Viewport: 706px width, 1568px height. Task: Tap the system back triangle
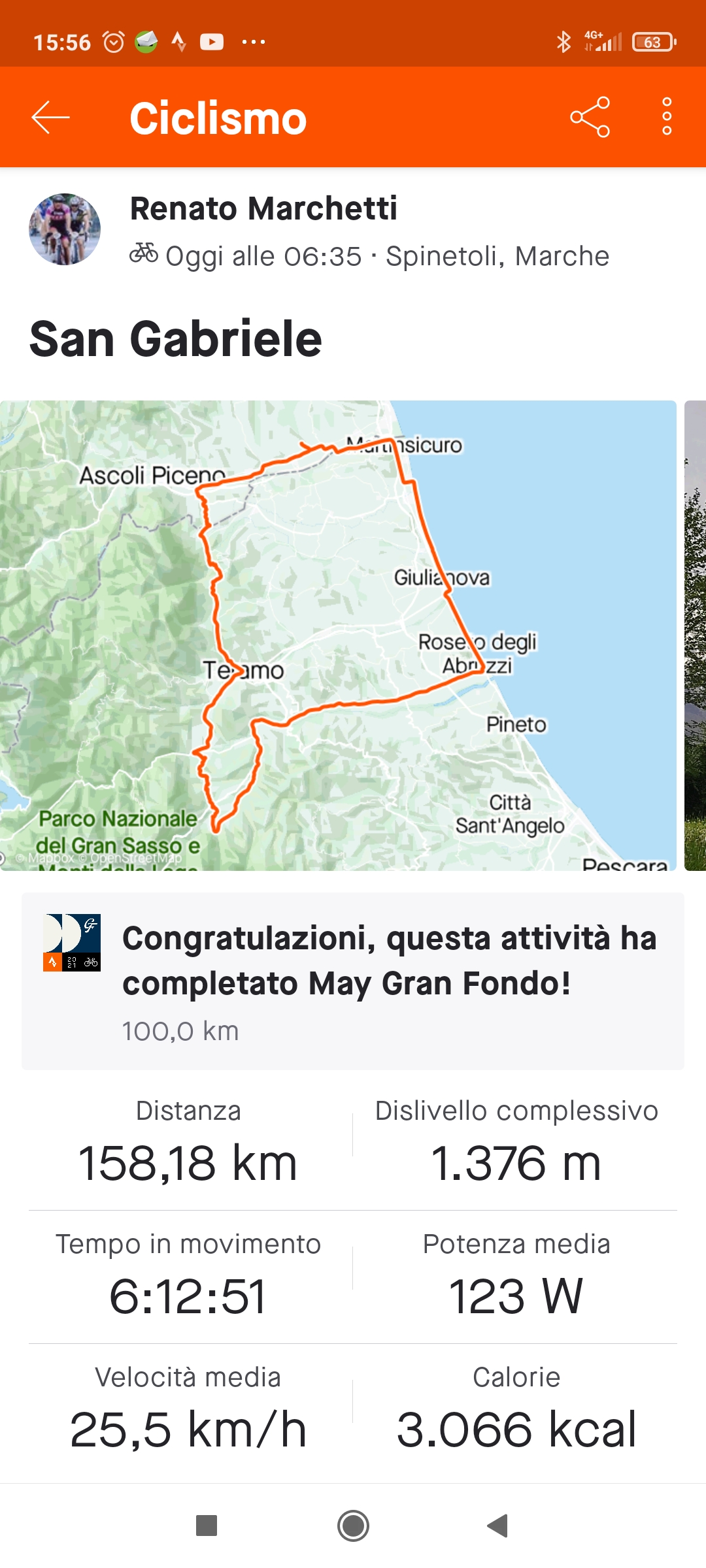[x=498, y=1526]
